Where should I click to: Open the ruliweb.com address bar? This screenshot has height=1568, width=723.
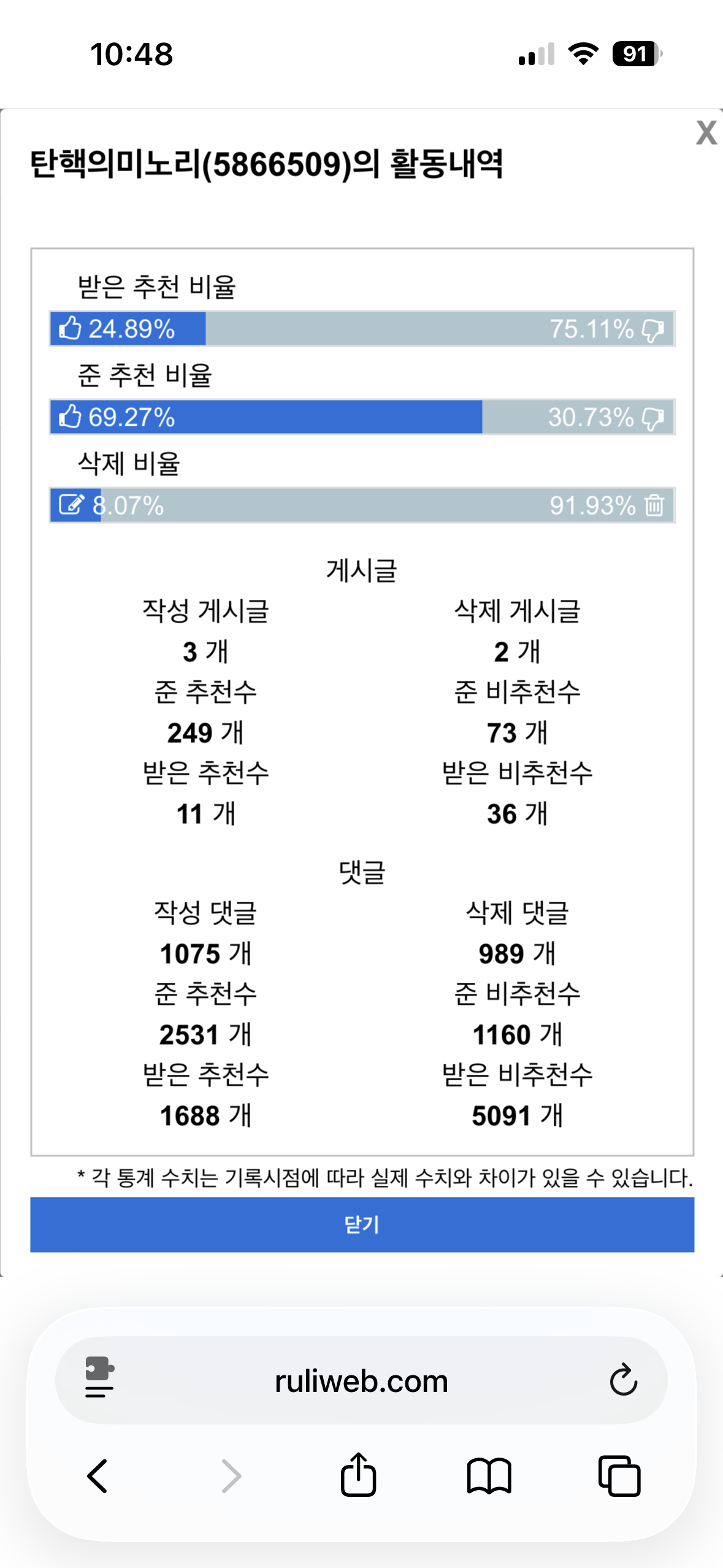362,1382
